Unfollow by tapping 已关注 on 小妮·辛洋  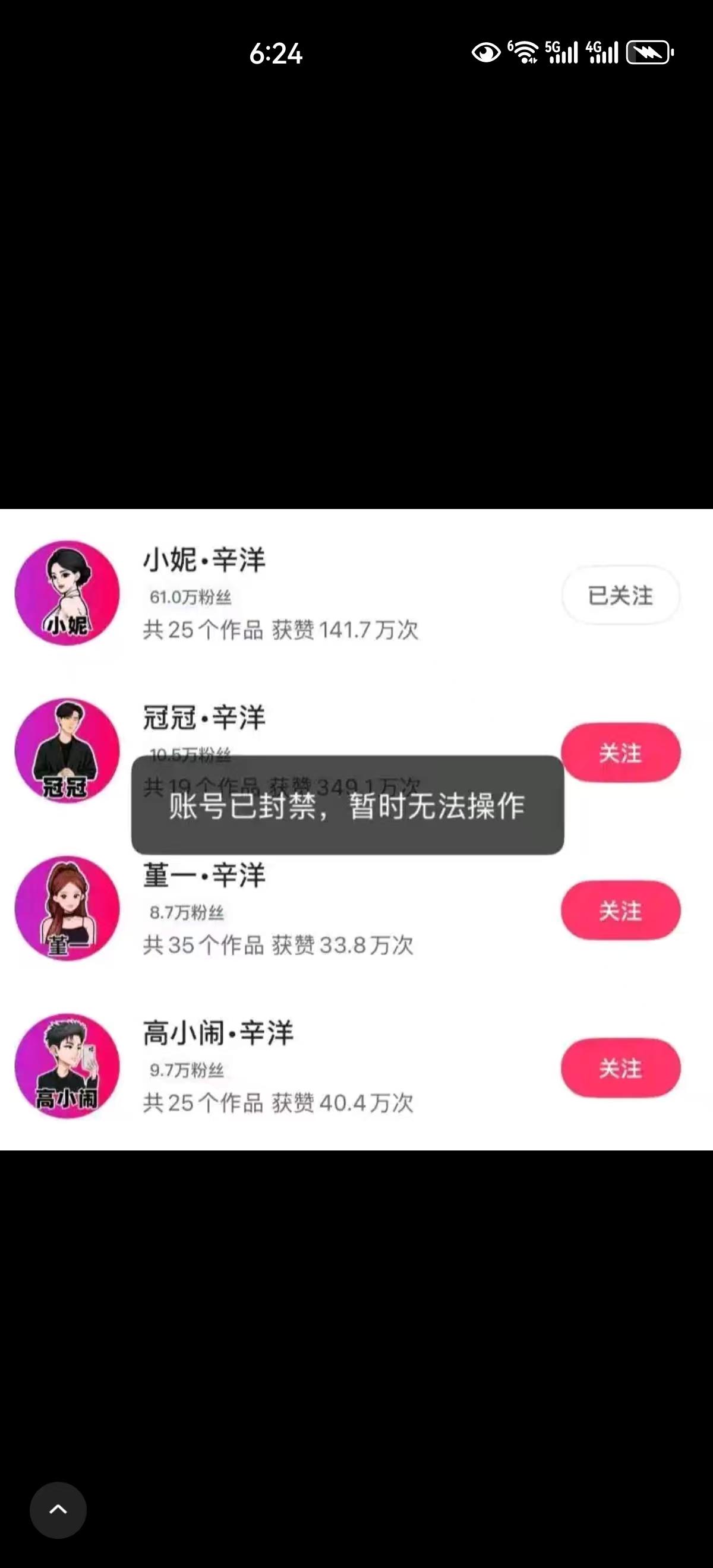pos(620,596)
